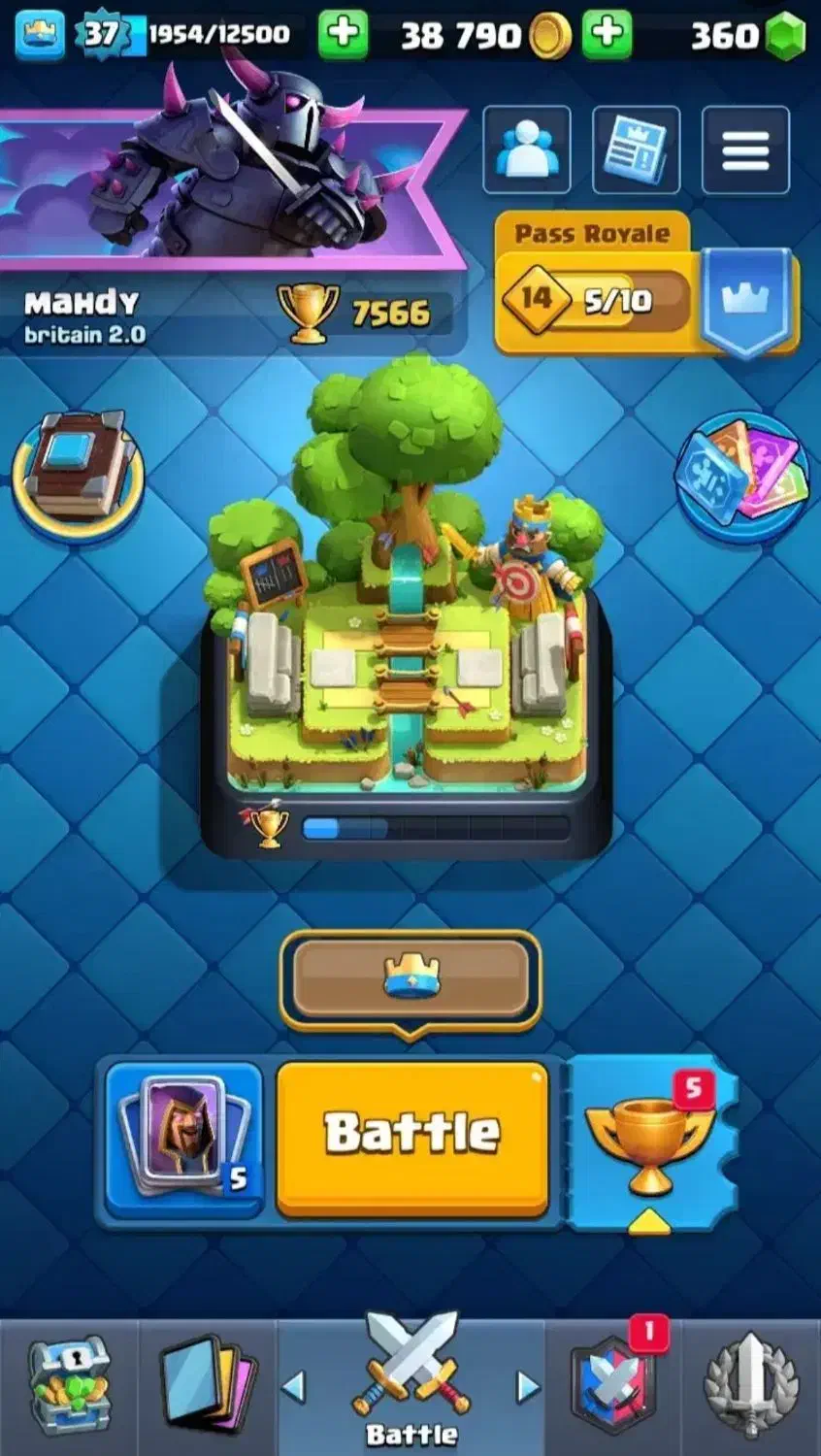821x1456 pixels.
Task: Switch to the Events sword tab
Action: pyautogui.click(x=751, y=1388)
